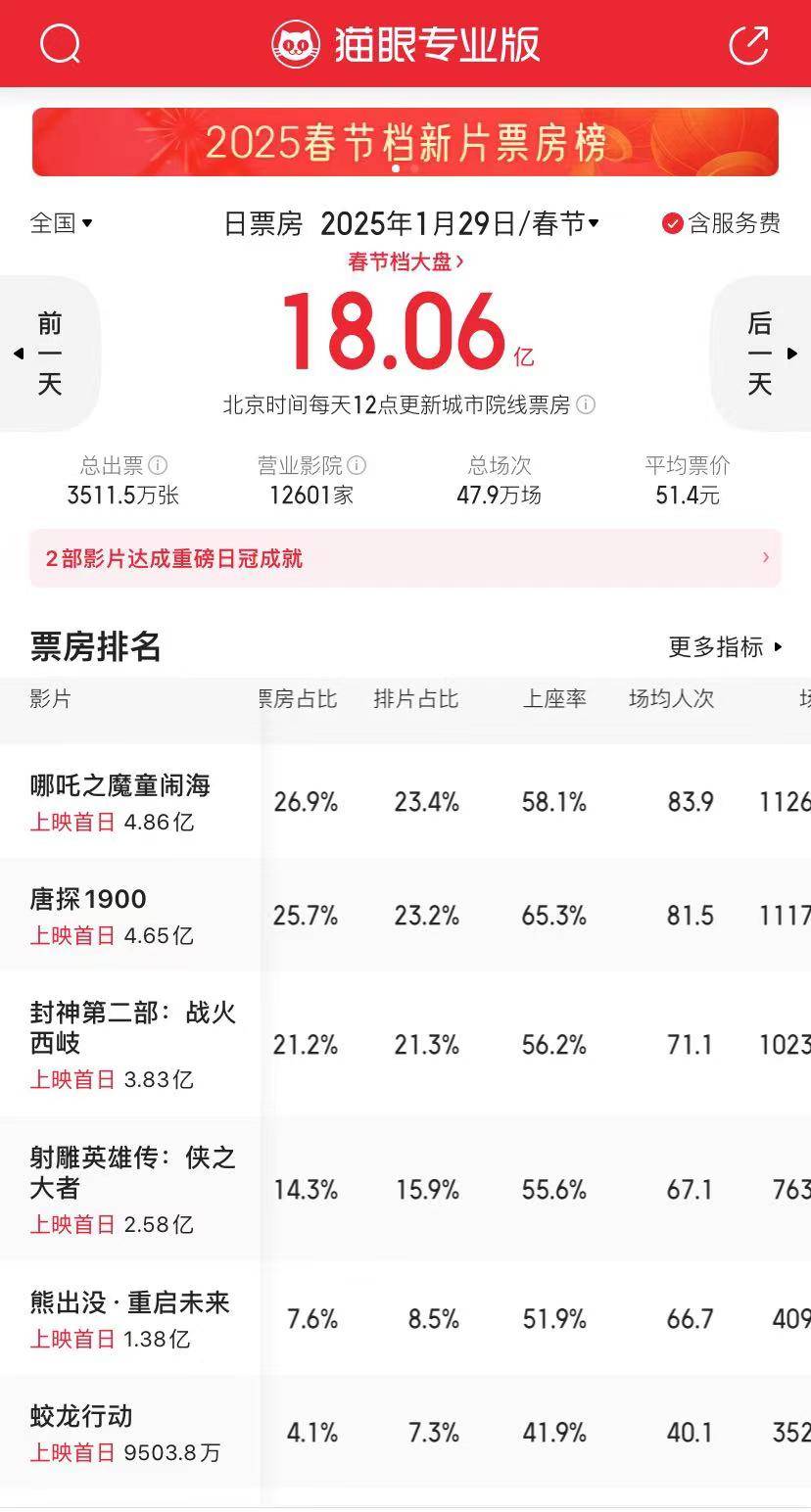Open the 唐探1900 row
This screenshot has width=811, height=1512.
(x=405, y=915)
